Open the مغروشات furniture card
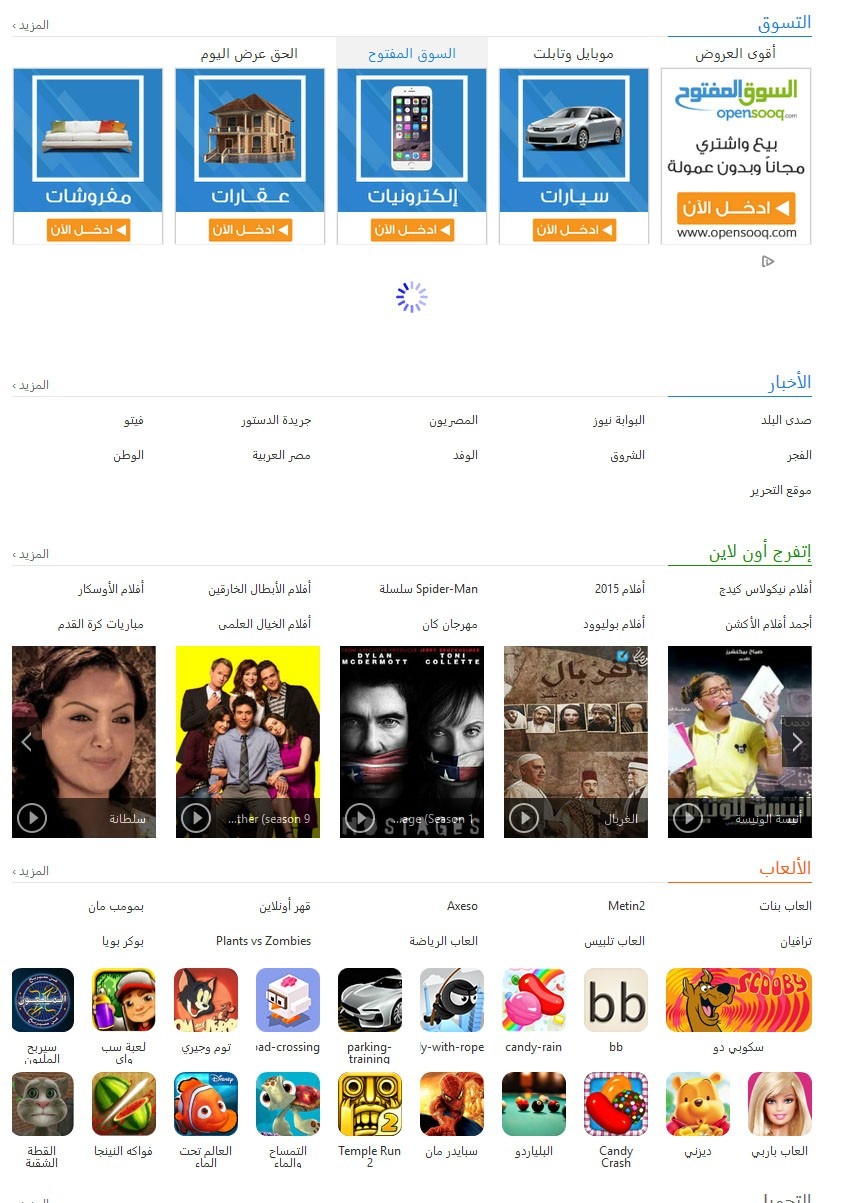The width and height of the screenshot is (862, 1203). [x=88, y=155]
